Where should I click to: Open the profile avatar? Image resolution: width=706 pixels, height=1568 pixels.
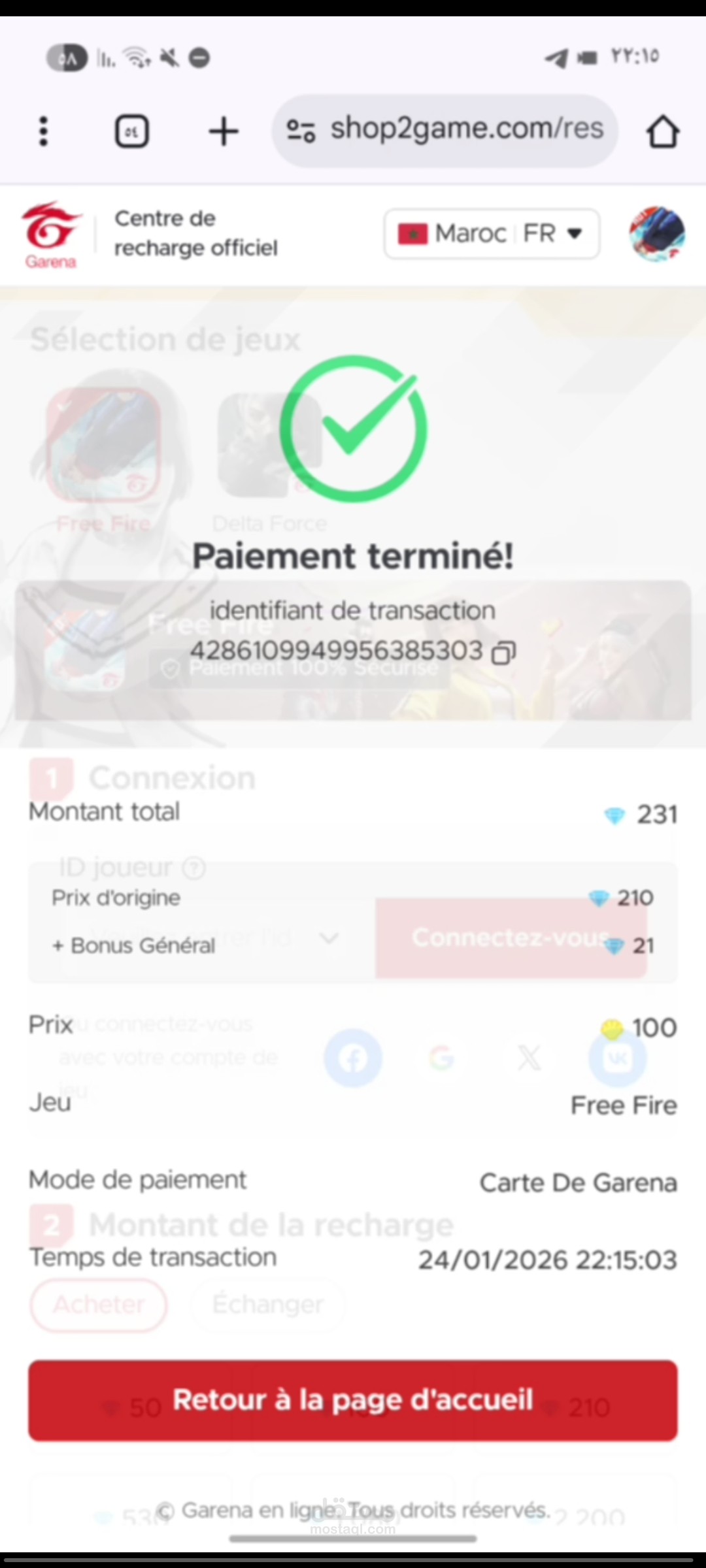[657, 234]
